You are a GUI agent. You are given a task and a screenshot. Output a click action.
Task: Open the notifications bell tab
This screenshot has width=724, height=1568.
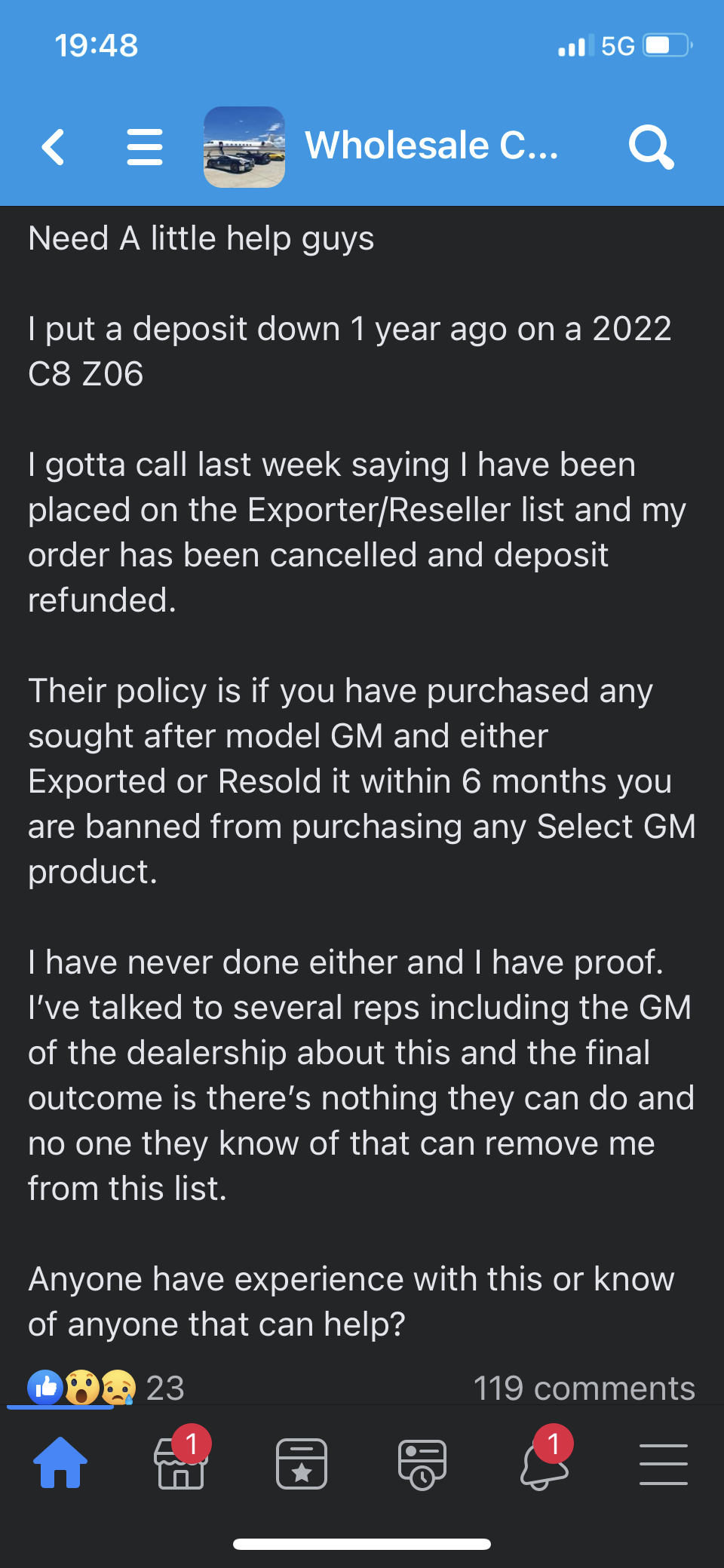pos(543,1463)
